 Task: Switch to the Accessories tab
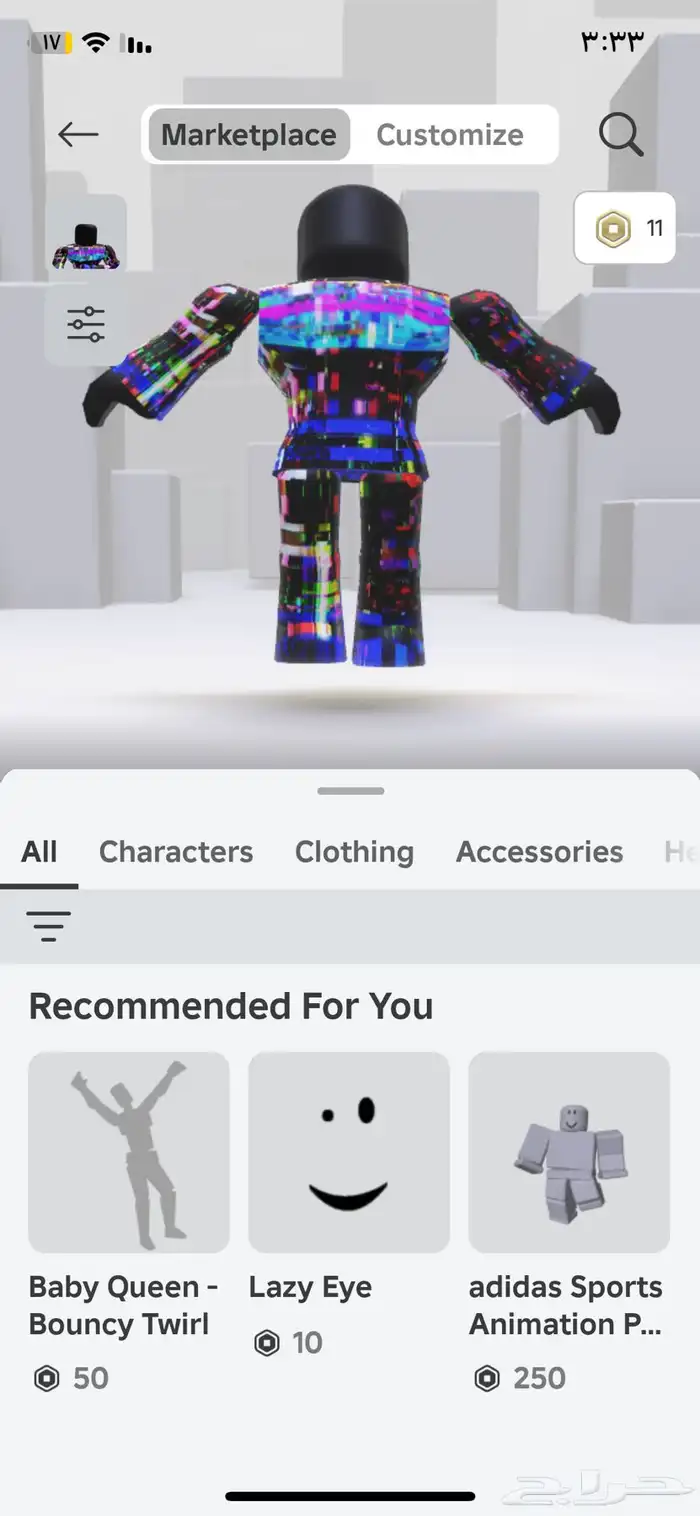tap(539, 852)
